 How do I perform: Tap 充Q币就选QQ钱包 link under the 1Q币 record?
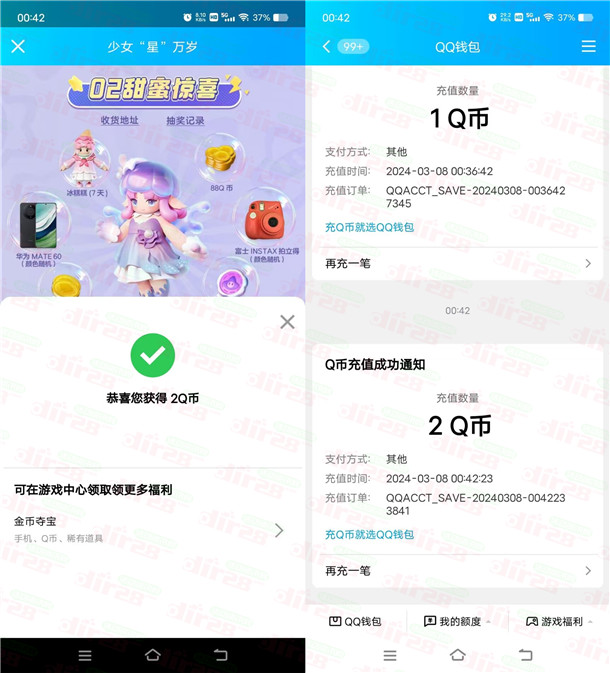coord(369,227)
